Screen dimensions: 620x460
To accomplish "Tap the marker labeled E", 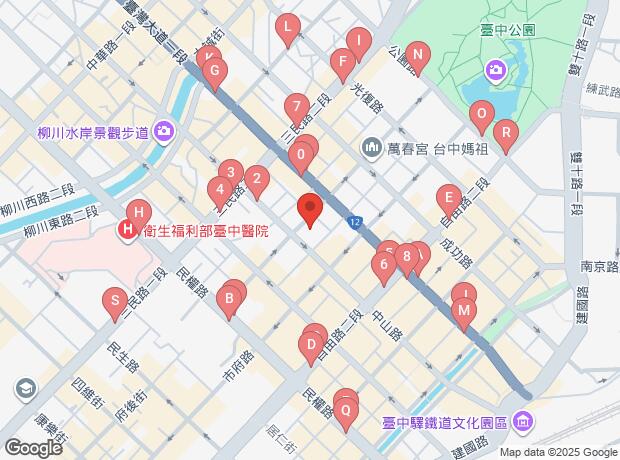I will click(x=449, y=198).
